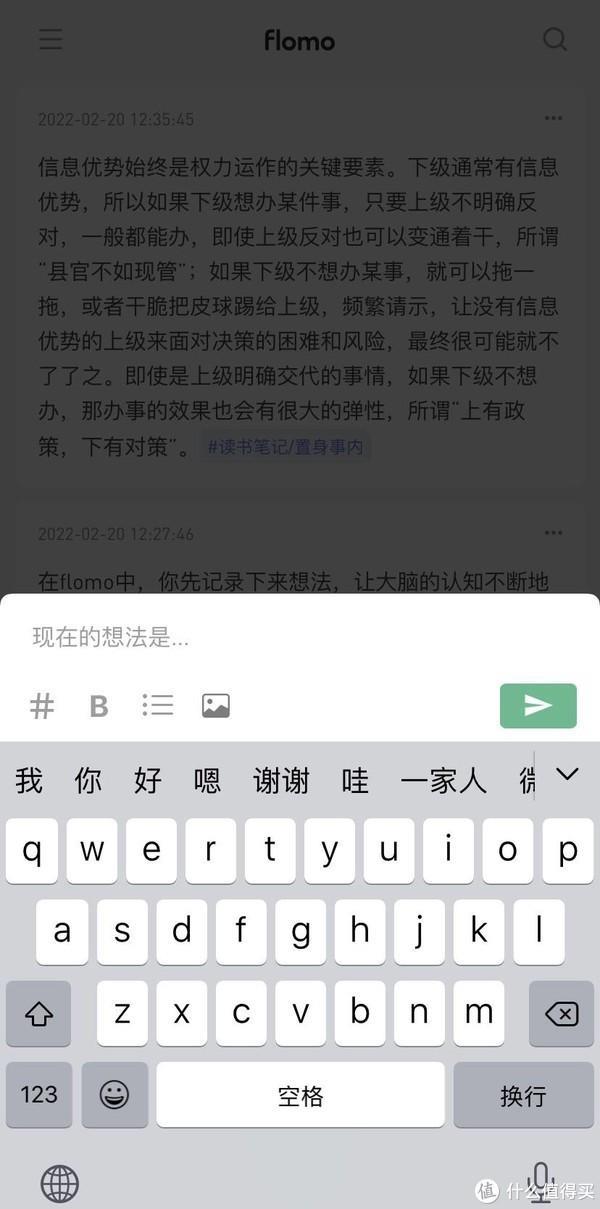
Task: Start voice dictation with microphone
Action: coord(541,1178)
